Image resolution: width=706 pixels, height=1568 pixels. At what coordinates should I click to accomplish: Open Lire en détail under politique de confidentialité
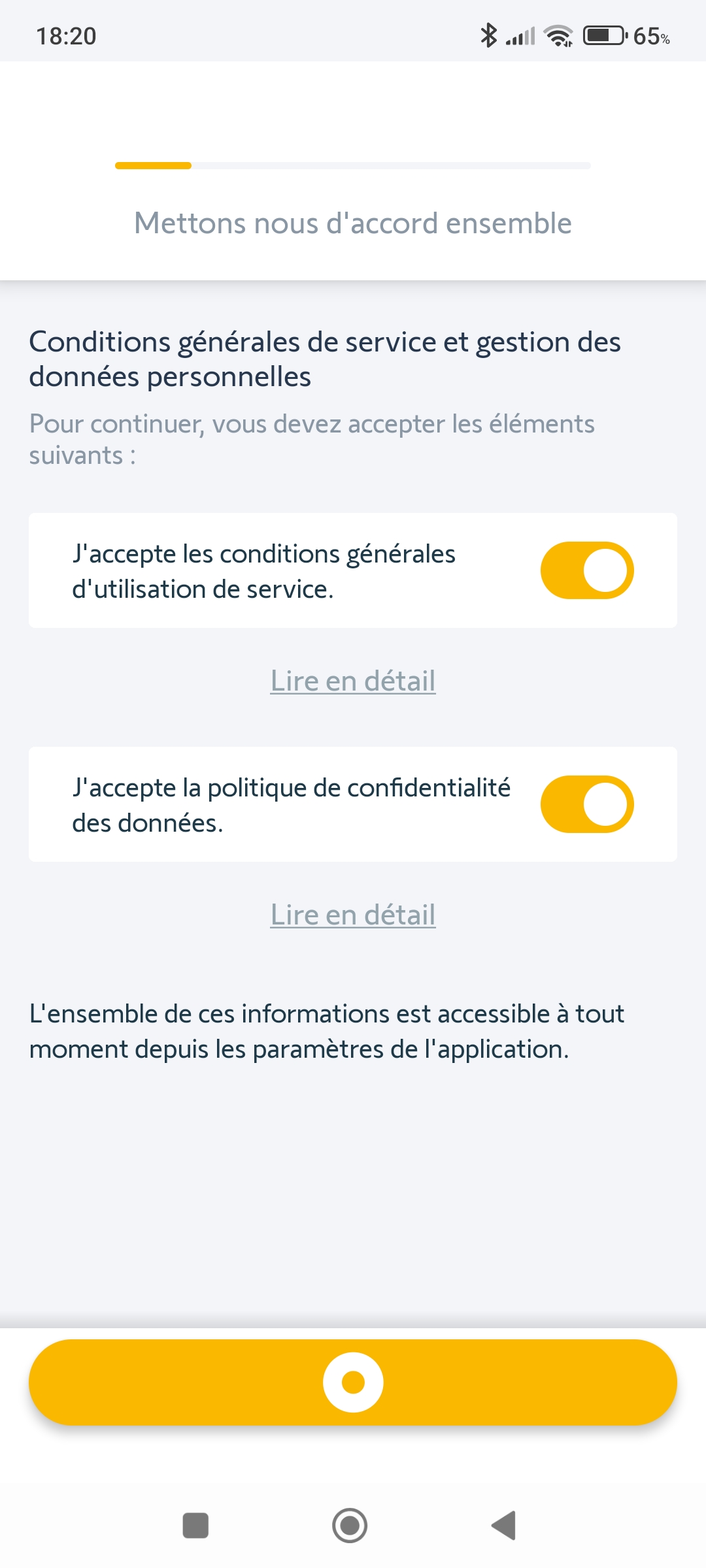coord(353,915)
